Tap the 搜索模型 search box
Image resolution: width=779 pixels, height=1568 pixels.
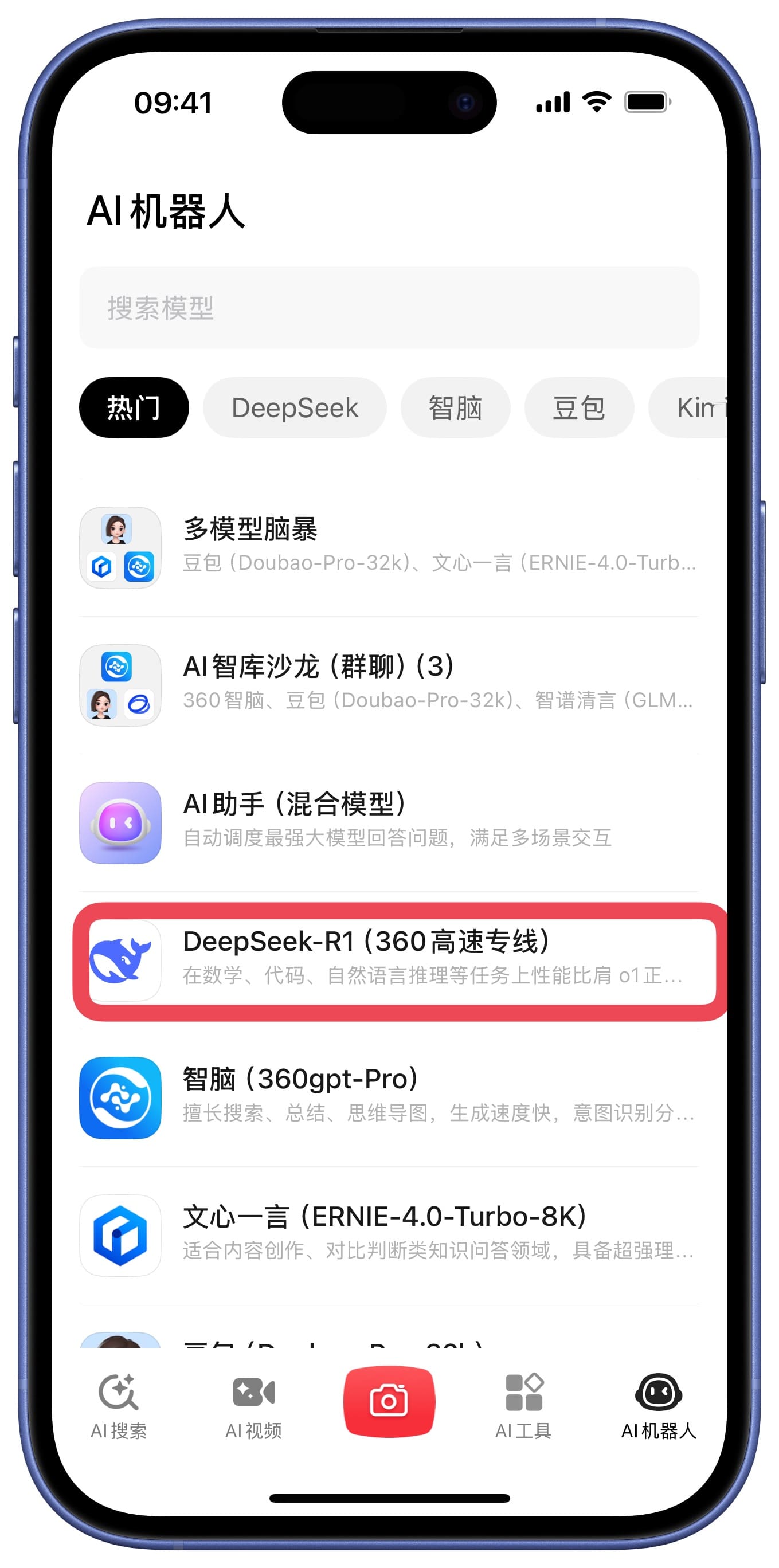pyautogui.click(x=389, y=307)
